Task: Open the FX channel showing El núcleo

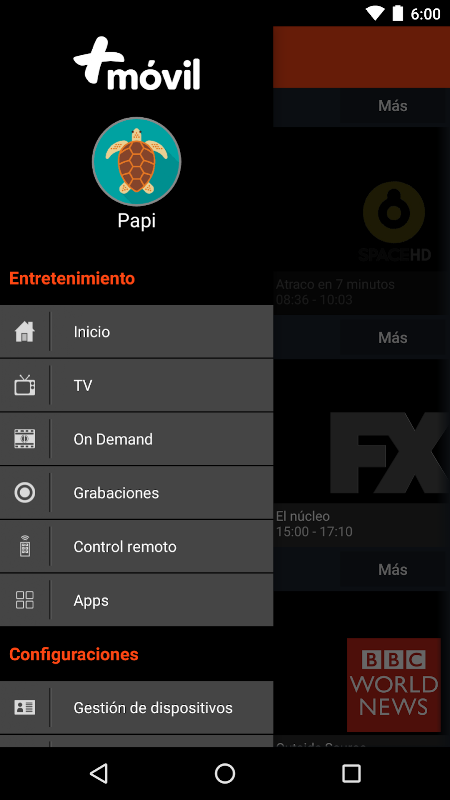Action: [x=361, y=453]
